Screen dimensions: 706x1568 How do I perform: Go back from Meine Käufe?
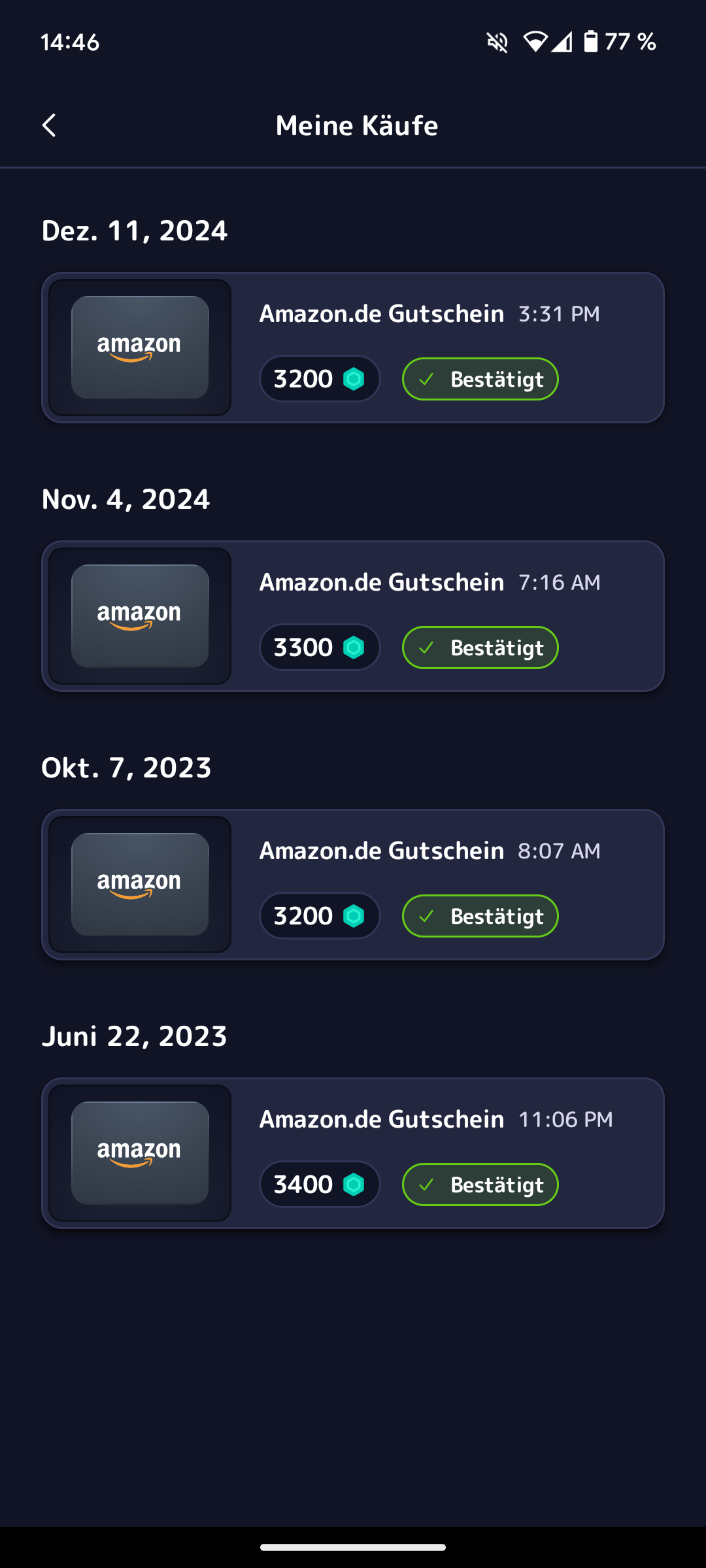(x=49, y=125)
